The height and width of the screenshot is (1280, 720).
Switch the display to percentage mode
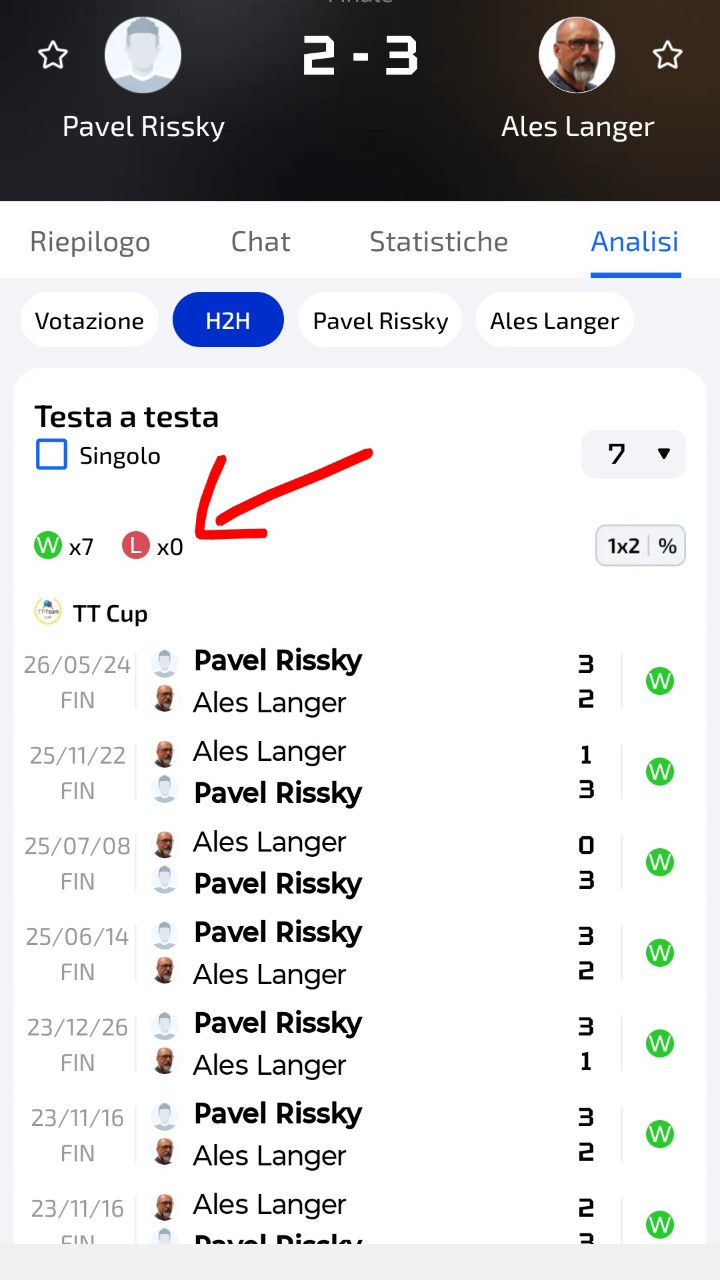[x=667, y=546]
